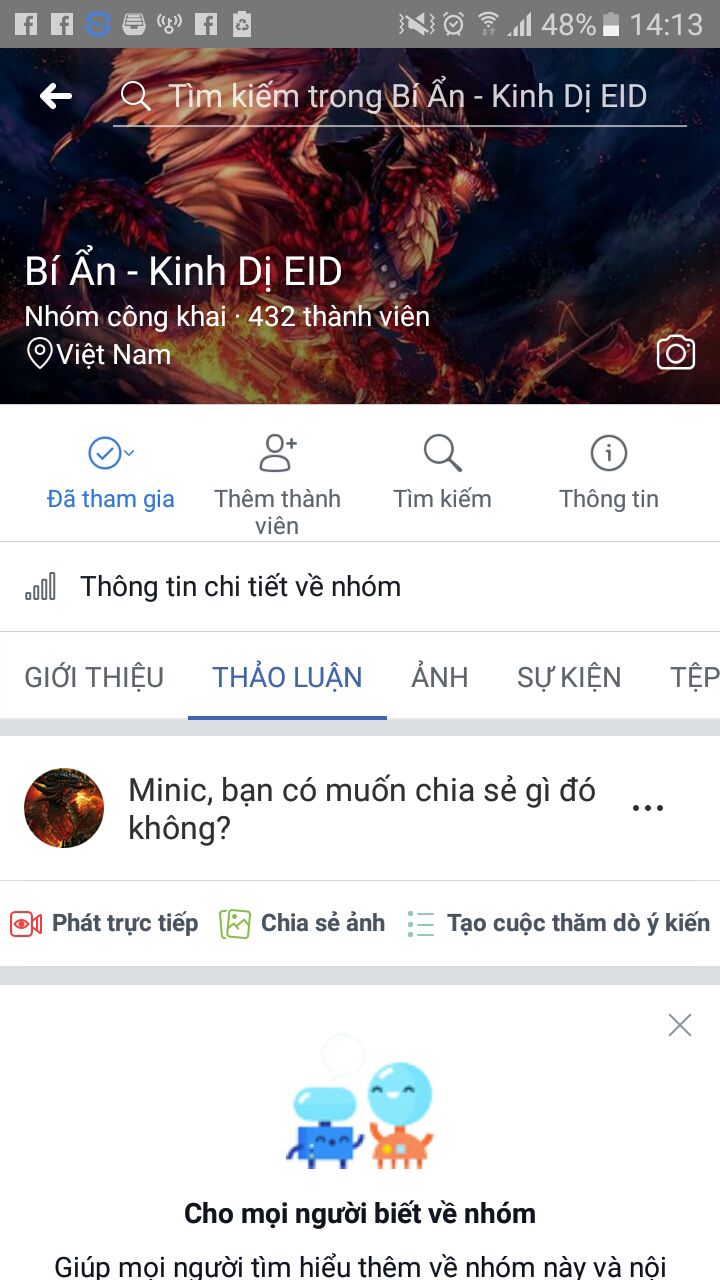
Task: Open the three-dot menu in the composer
Action: [648, 808]
